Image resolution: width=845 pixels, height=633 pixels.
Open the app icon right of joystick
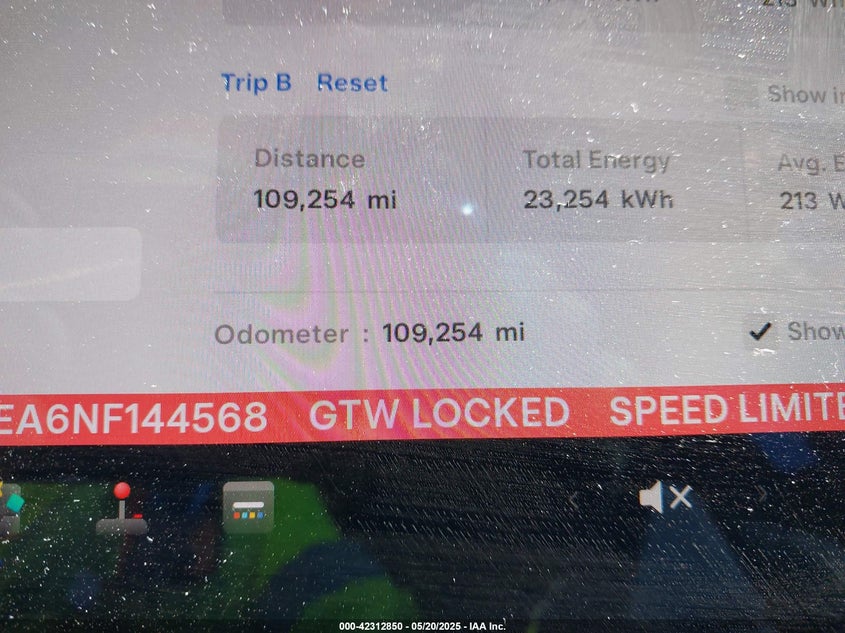pos(248,506)
